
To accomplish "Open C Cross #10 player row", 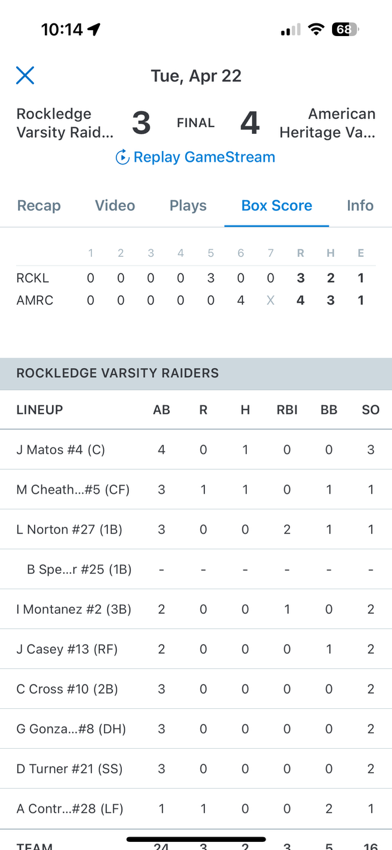I will [x=196, y=689].
